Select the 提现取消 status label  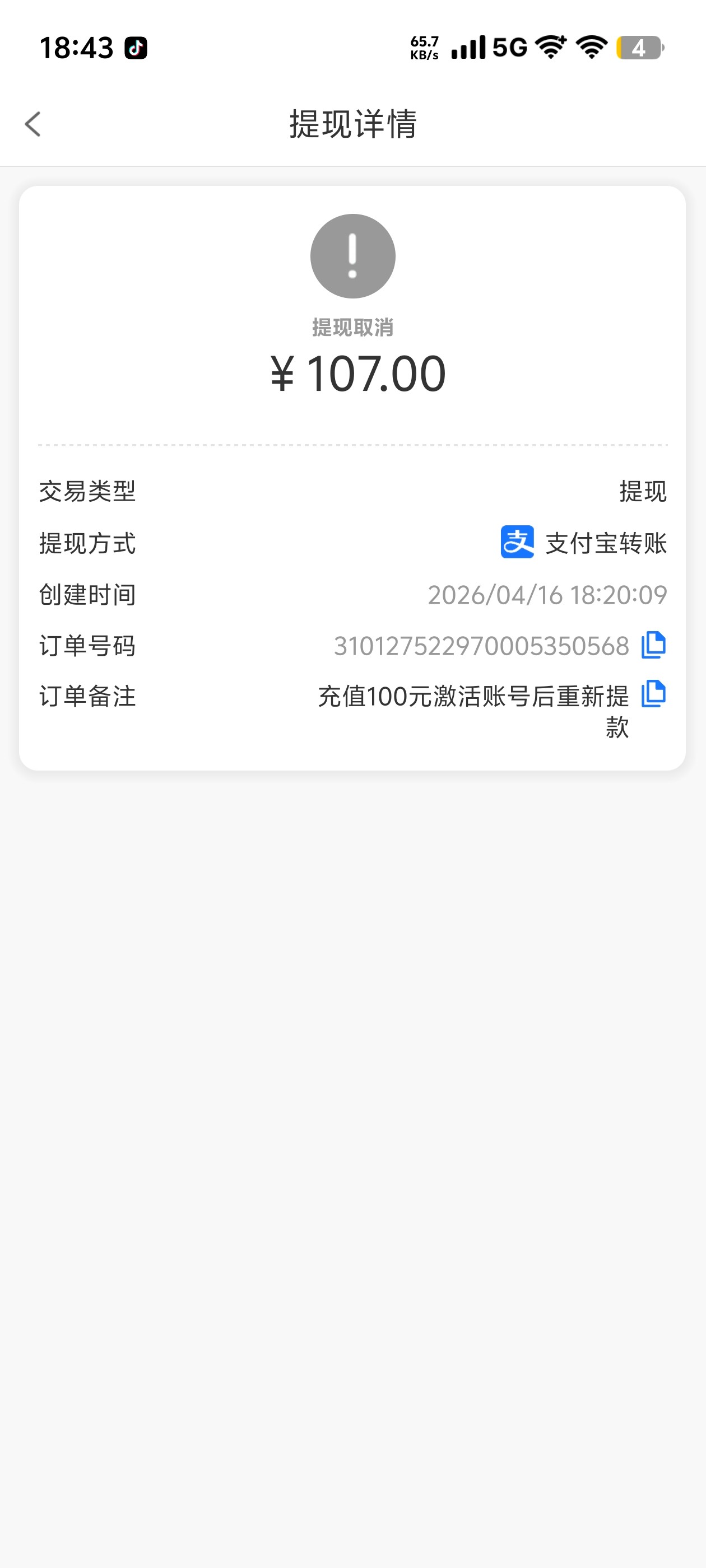352,327
